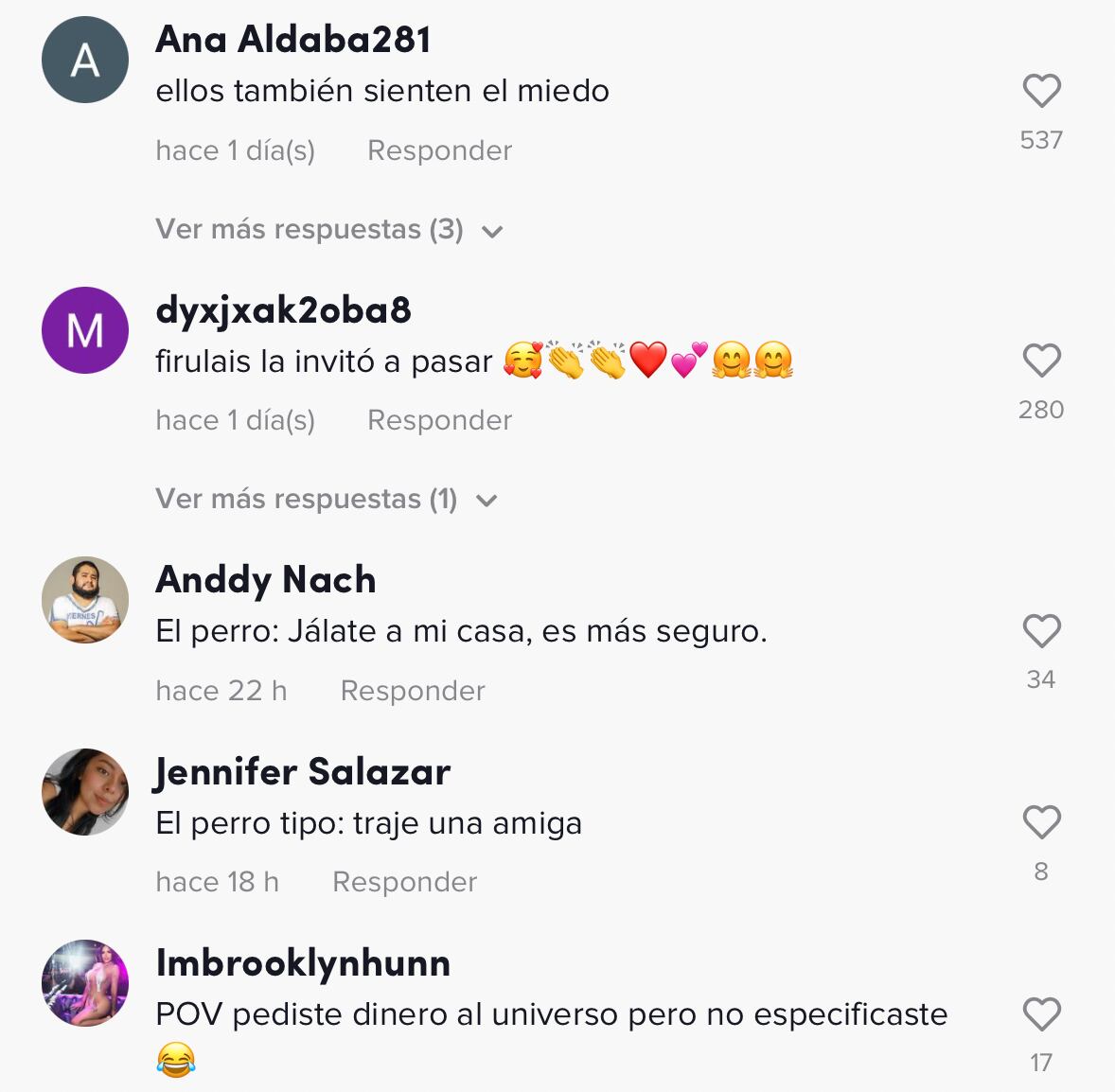Reply to Ana Aldaba281's comment
The width and height of the screenshot is (1115, 1092).
point(439,150)
